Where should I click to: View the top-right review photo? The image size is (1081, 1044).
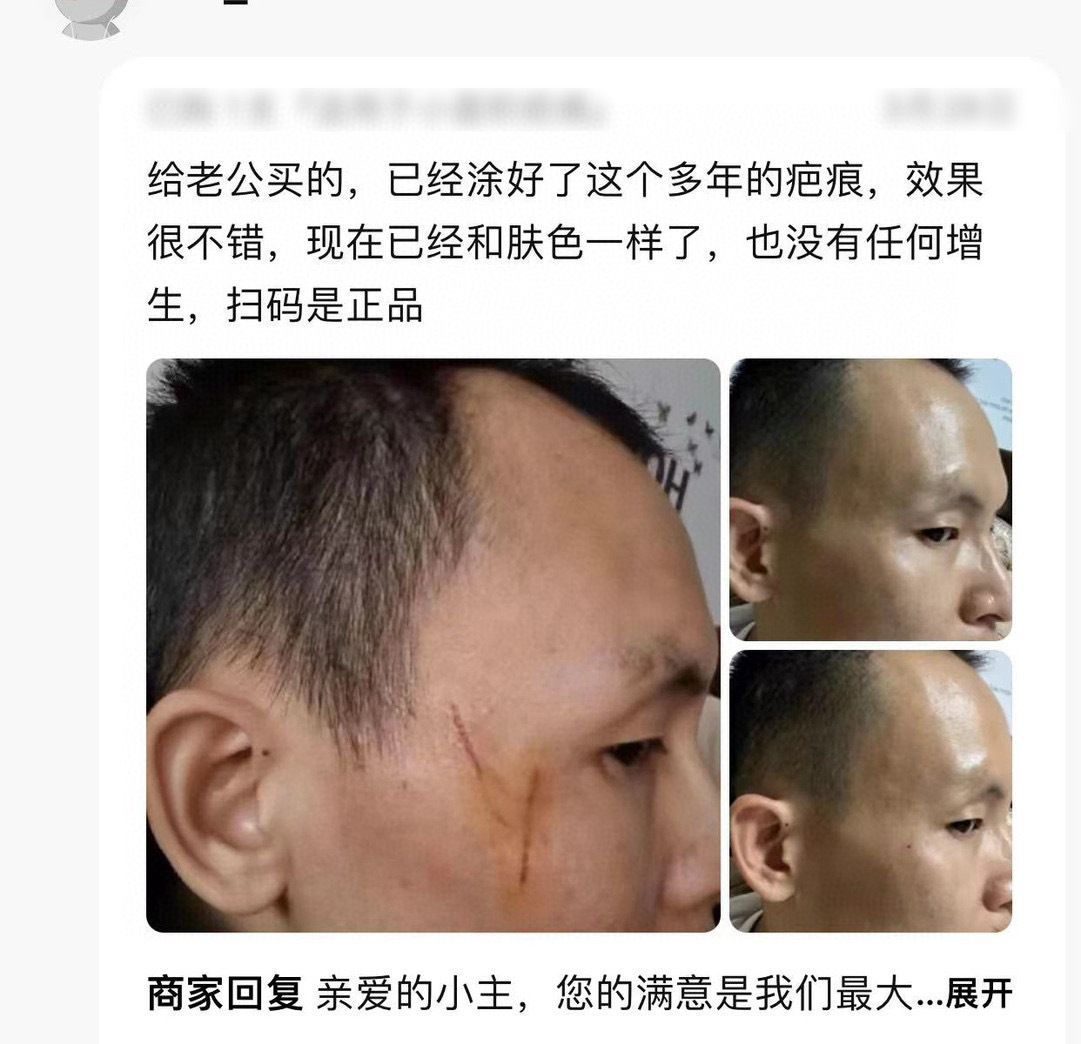point(870,499)
